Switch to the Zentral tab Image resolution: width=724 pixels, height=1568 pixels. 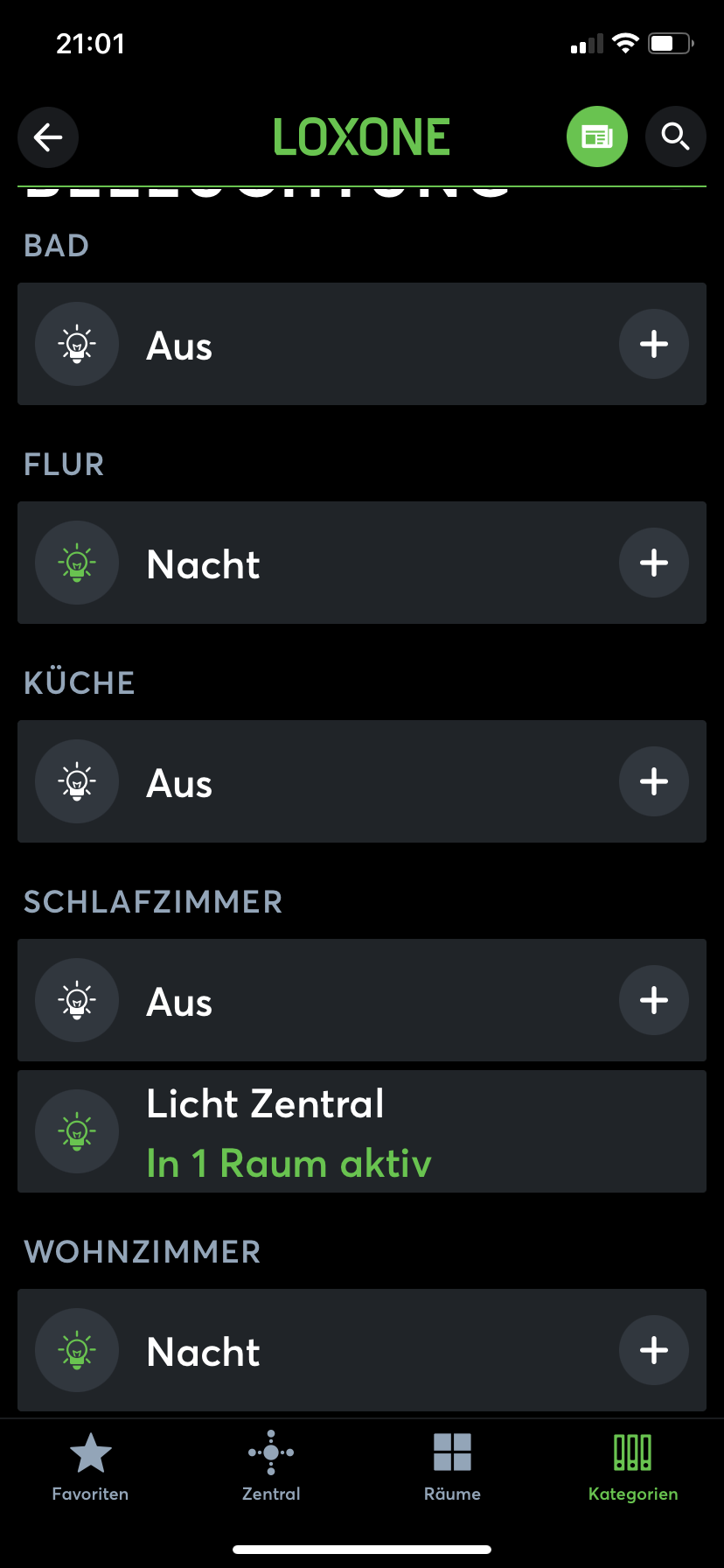tap(271, 1467)
